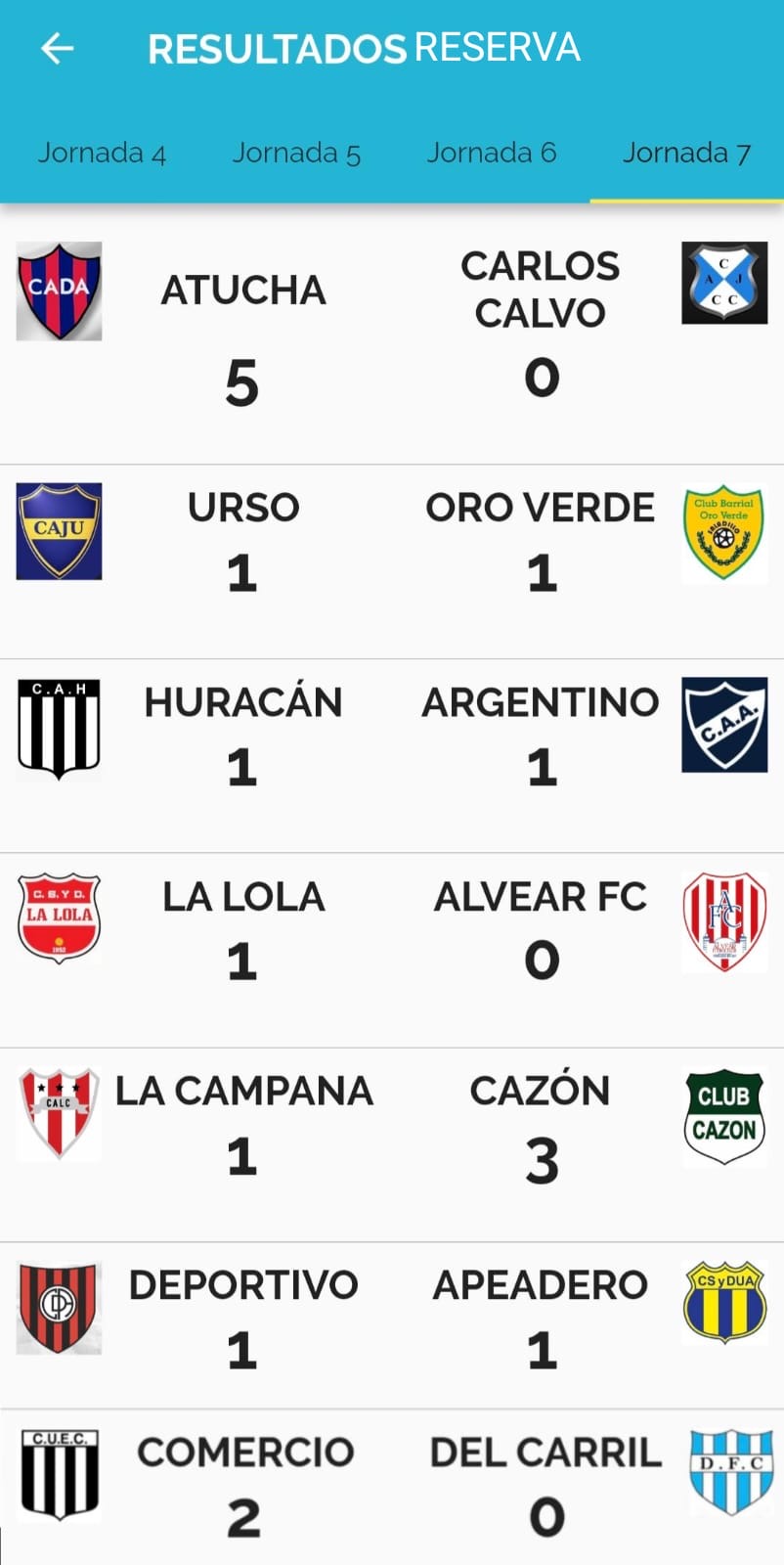This screenshot has height=1565, width=784.
Task: Go back using the arrow icon
Action: 57,48
